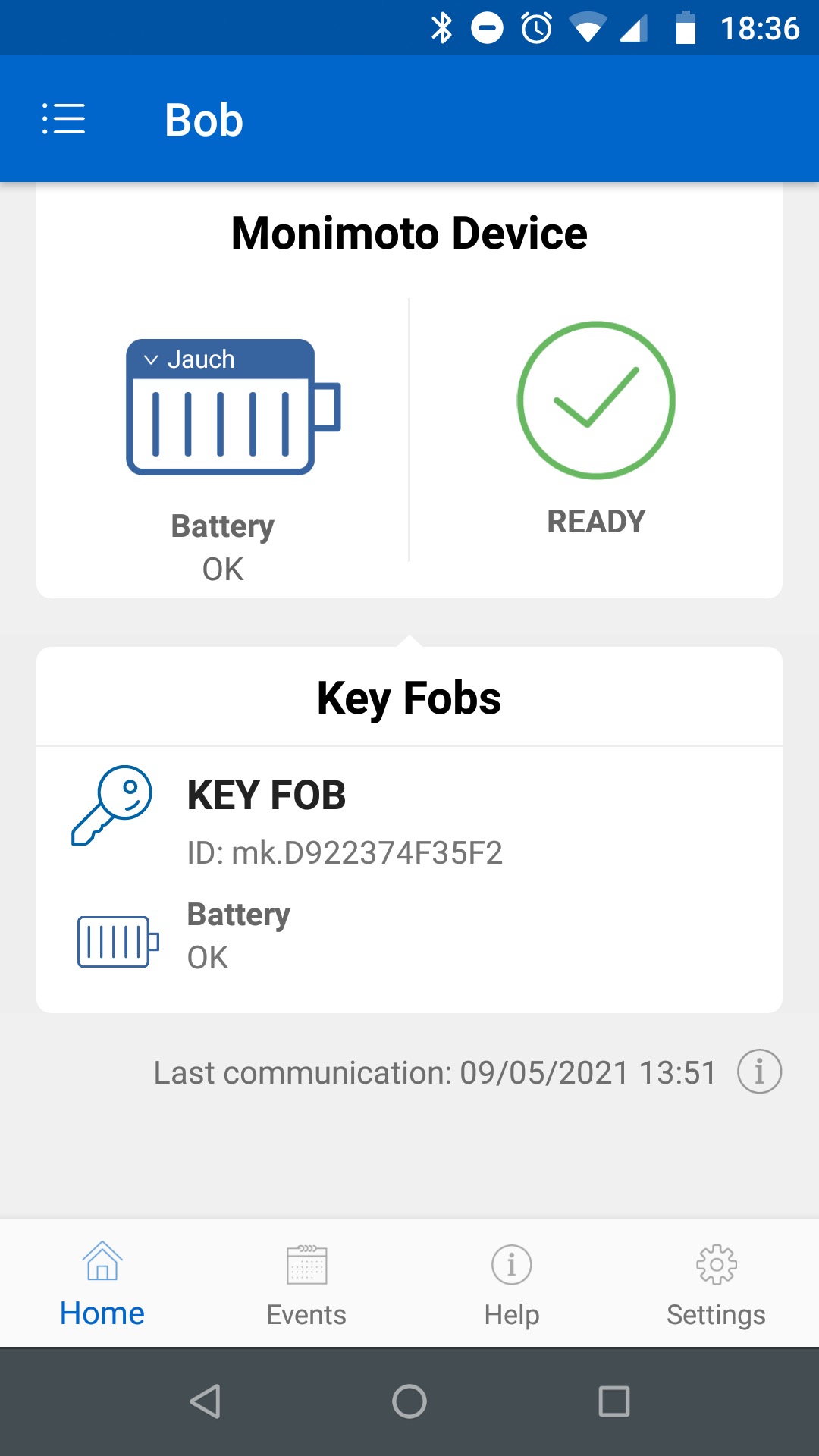
Task: Tap the last communication info icon
Action: point(759,1072)
